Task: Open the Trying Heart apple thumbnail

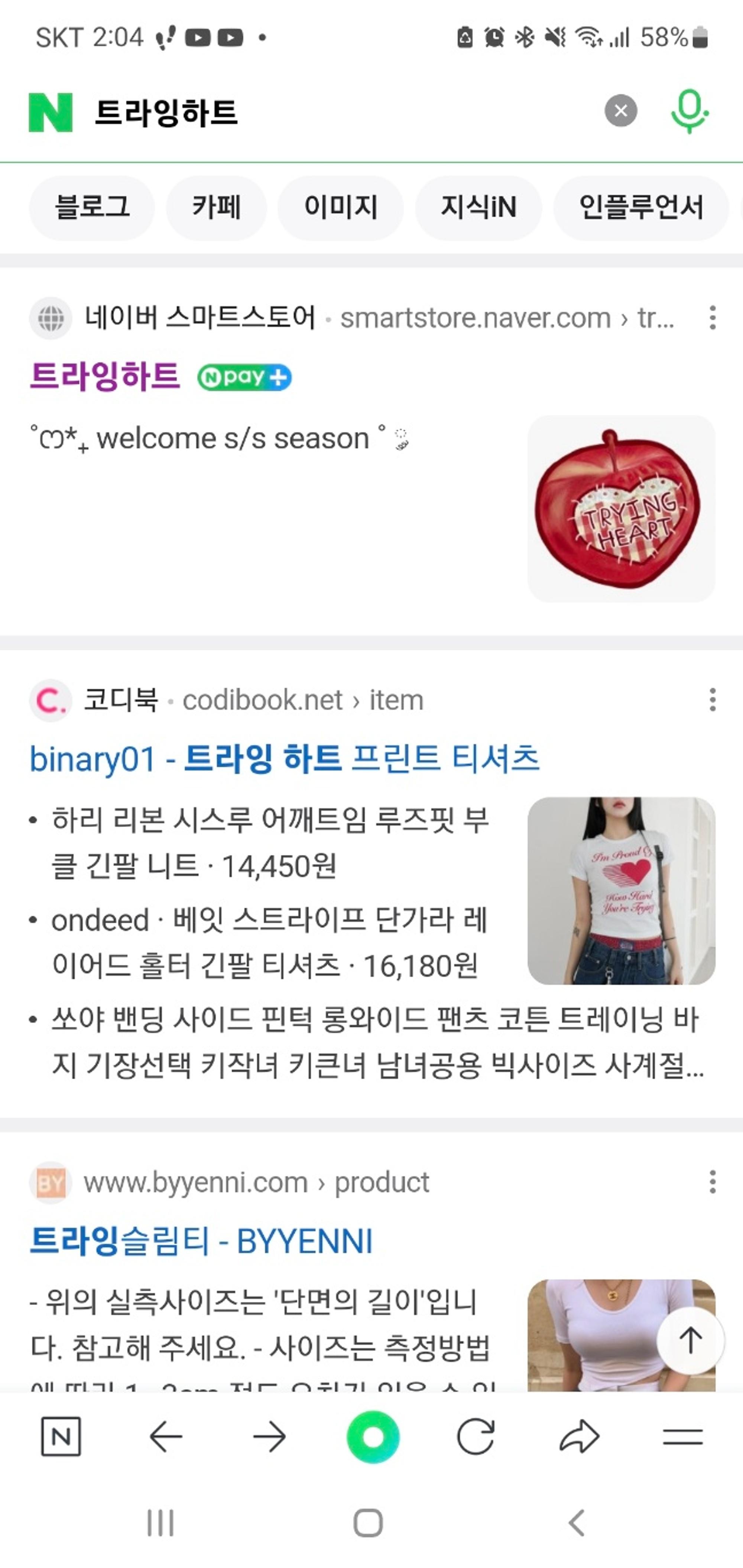Action: pyautogui.click(x=620, y=509)
